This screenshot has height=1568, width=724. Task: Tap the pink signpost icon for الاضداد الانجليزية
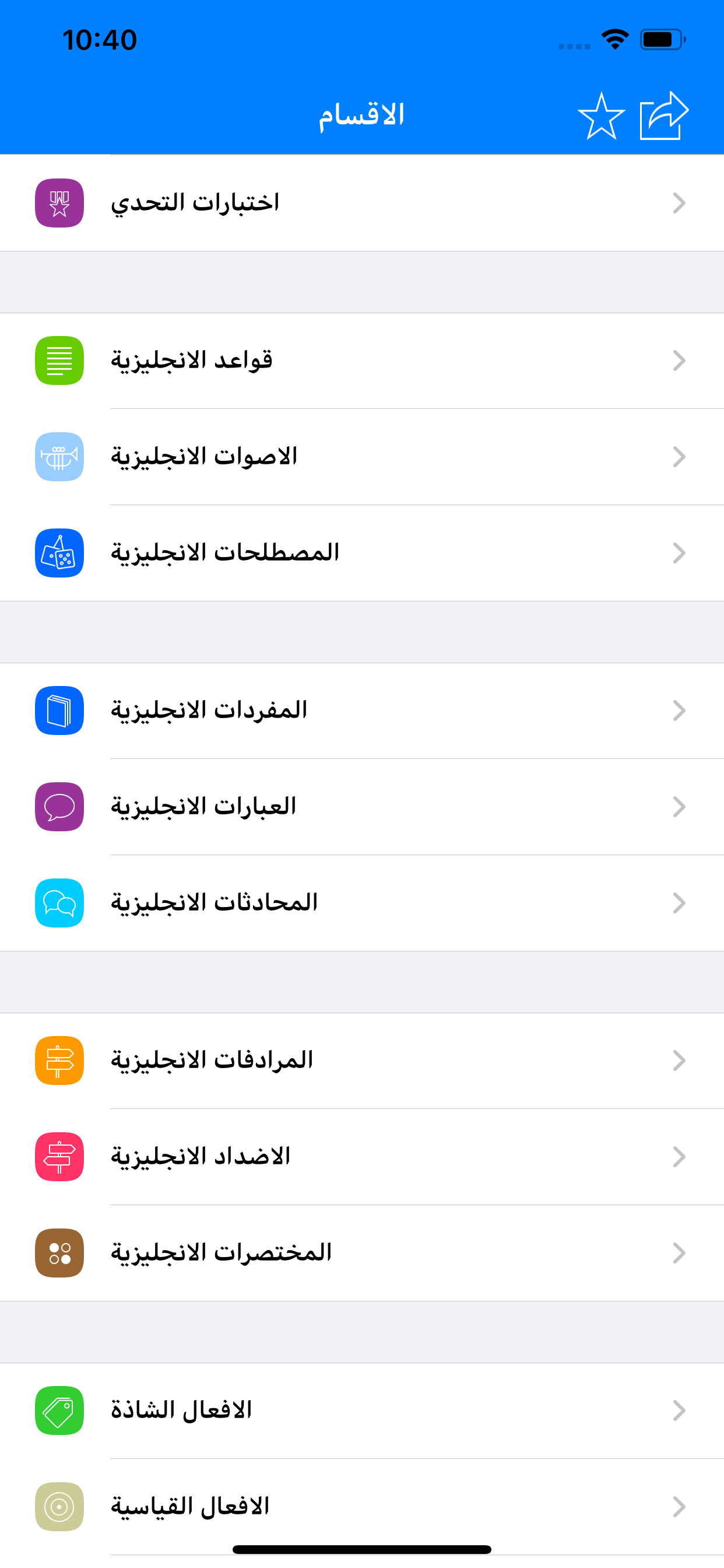(x=59, y=1156)
